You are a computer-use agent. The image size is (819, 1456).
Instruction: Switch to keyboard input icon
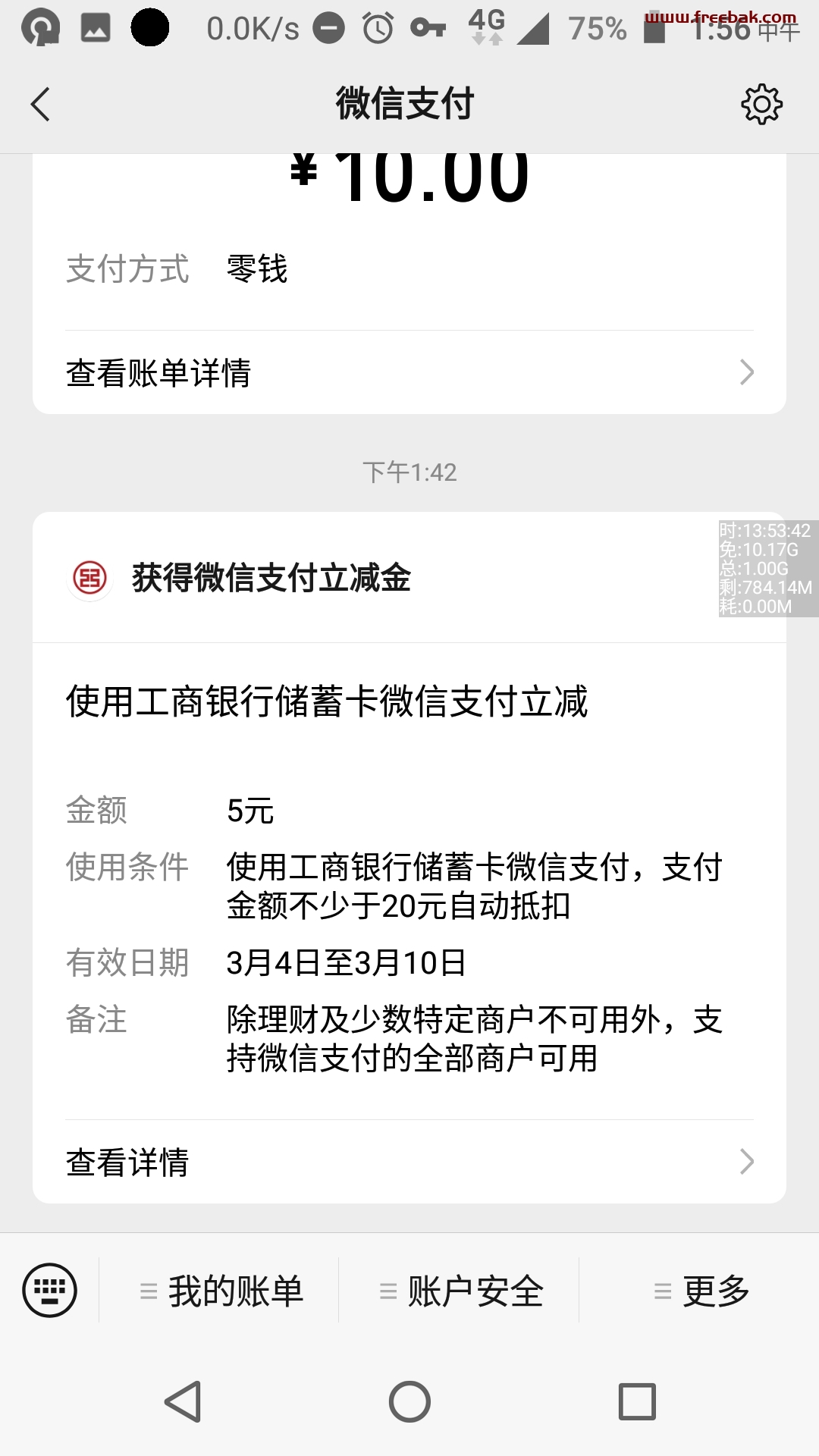(50, 1290)
